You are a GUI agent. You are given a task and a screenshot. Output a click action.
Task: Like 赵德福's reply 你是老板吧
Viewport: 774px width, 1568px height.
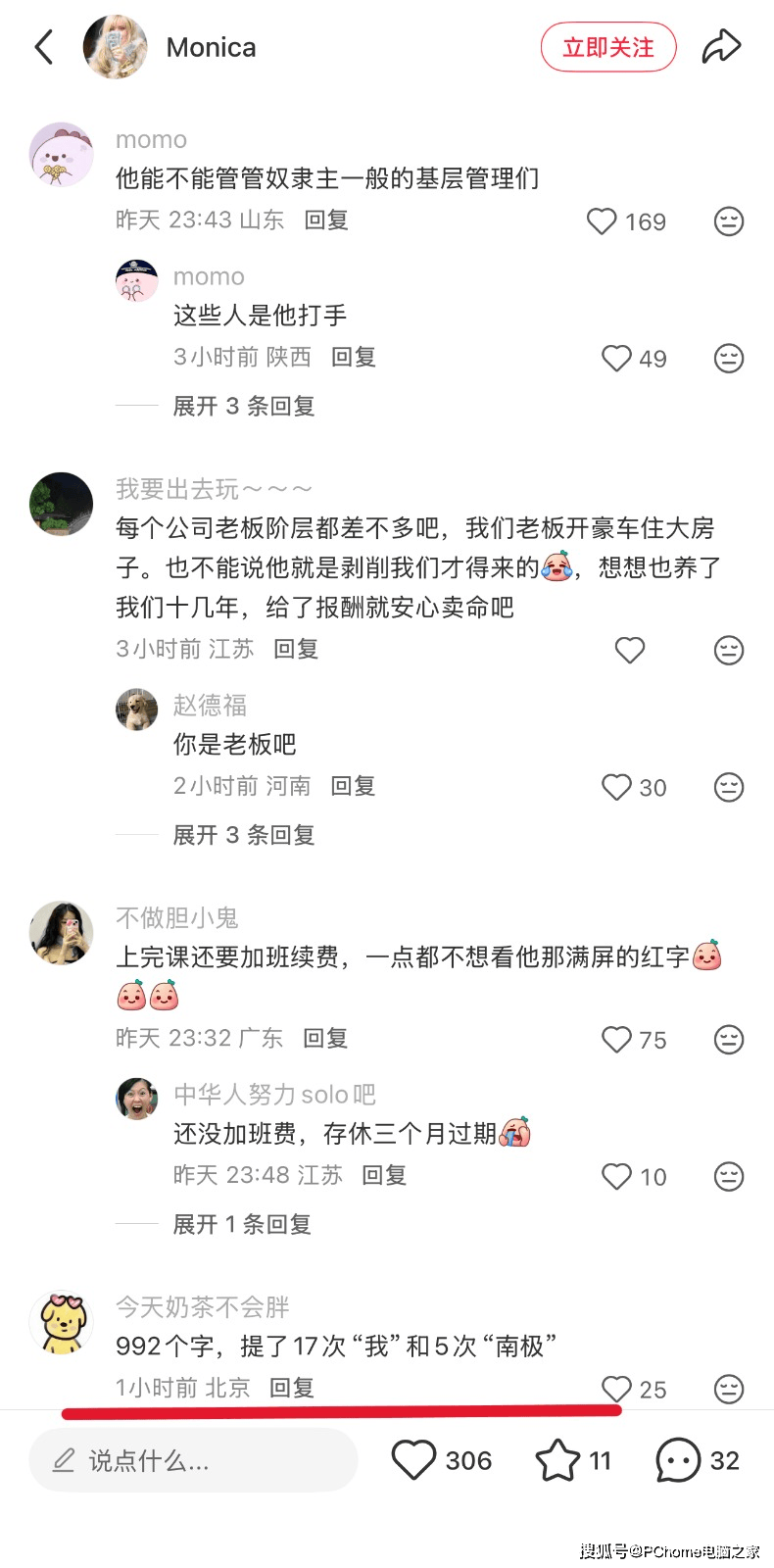[x=616, y=787]
